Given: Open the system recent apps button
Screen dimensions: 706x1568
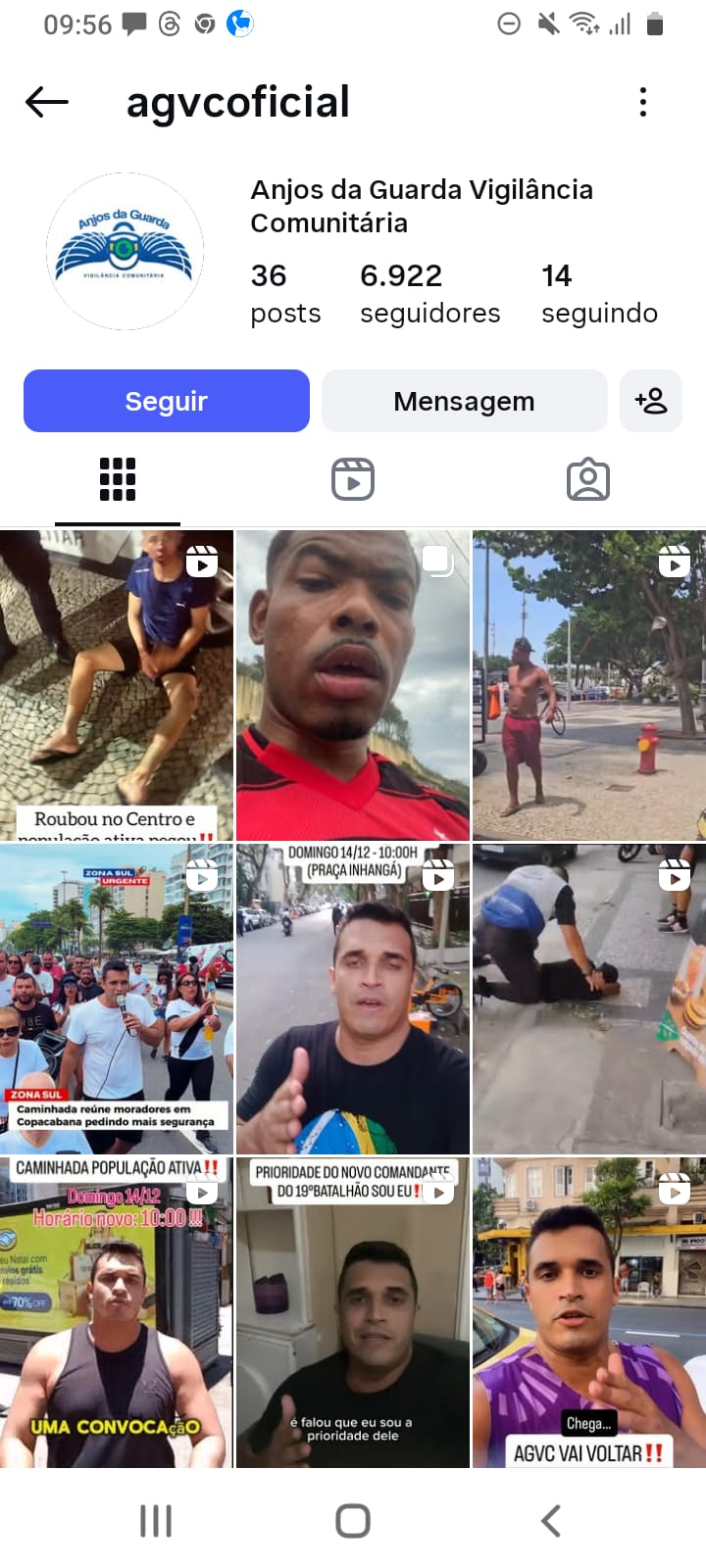Looking at the screenshot, I should pos(156,1521).
